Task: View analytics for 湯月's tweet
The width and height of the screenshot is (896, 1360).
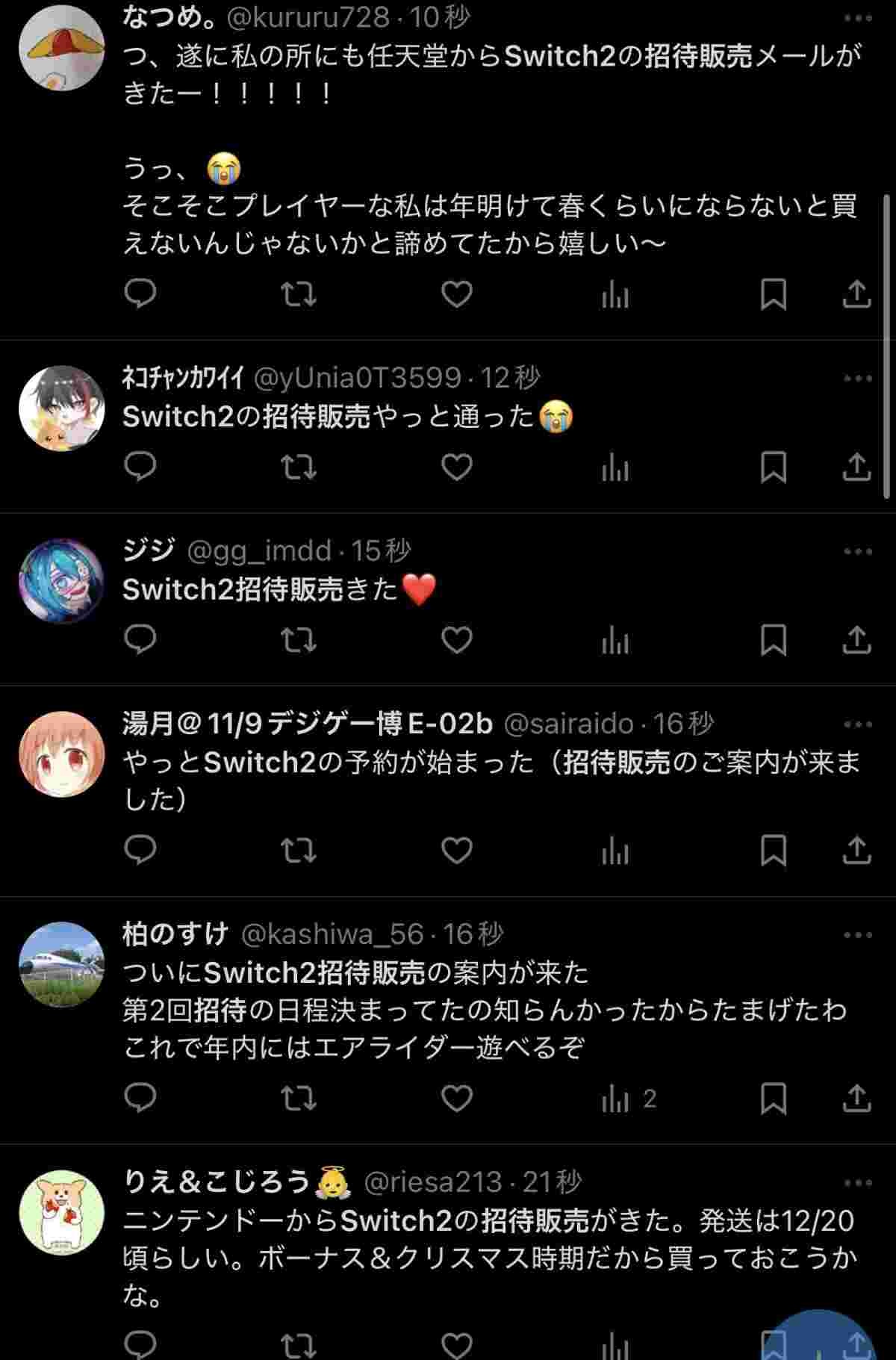Action: pos(615,851)
